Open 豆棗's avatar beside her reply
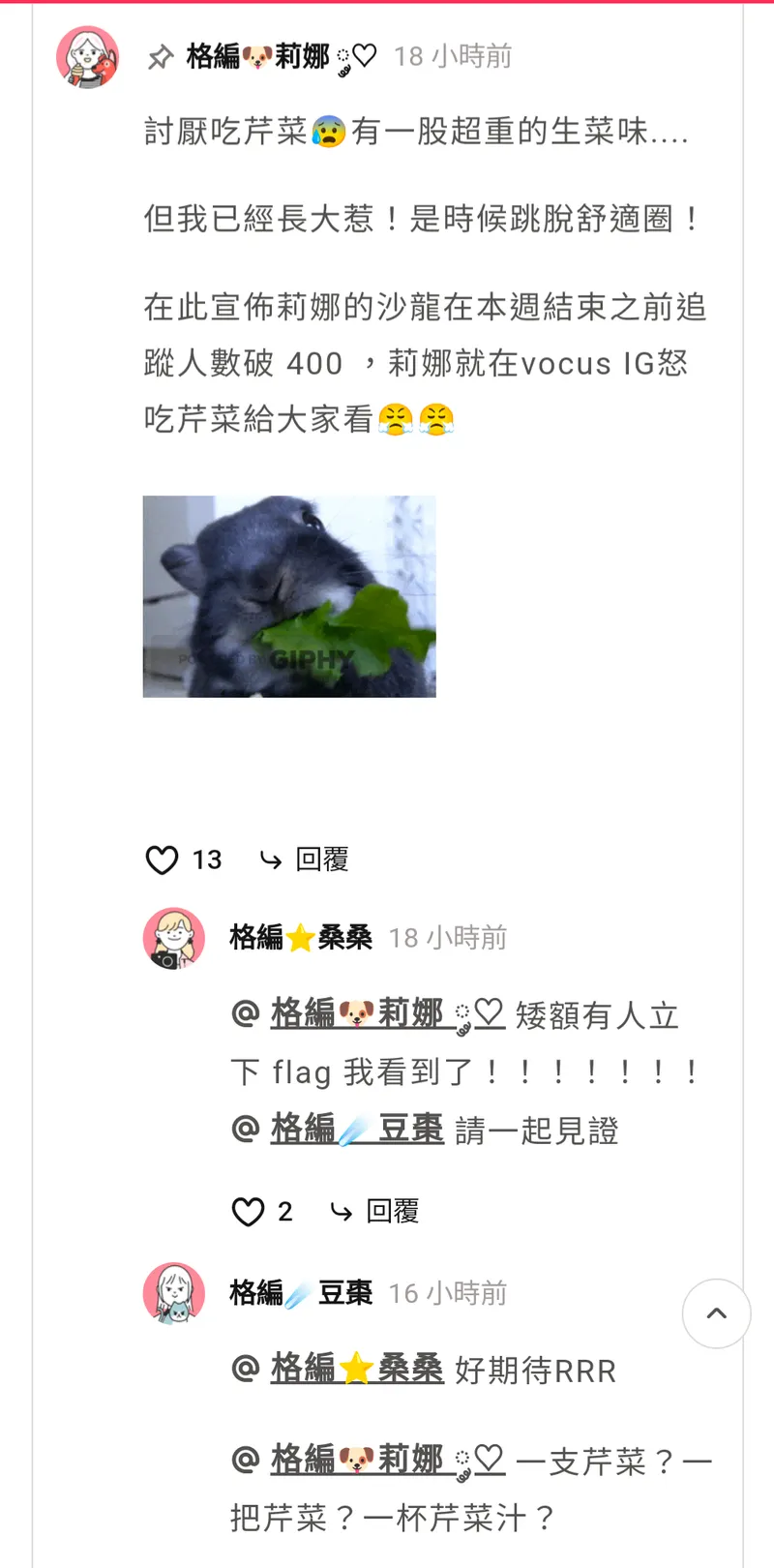The image size is (774, 1568). tap(174, 1293)
